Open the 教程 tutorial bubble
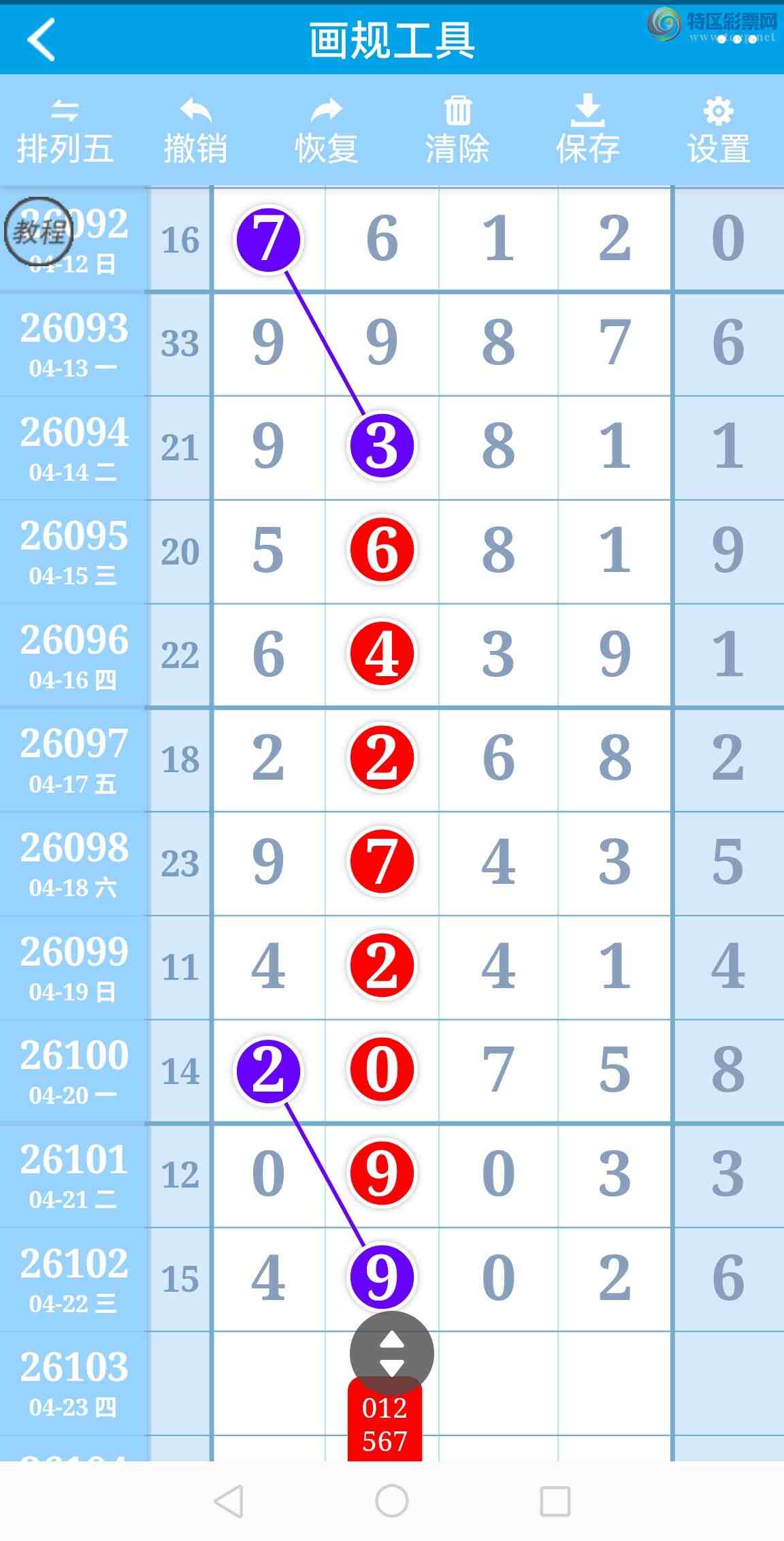Viewport: 784px width, 1541px height. [39, 232]
